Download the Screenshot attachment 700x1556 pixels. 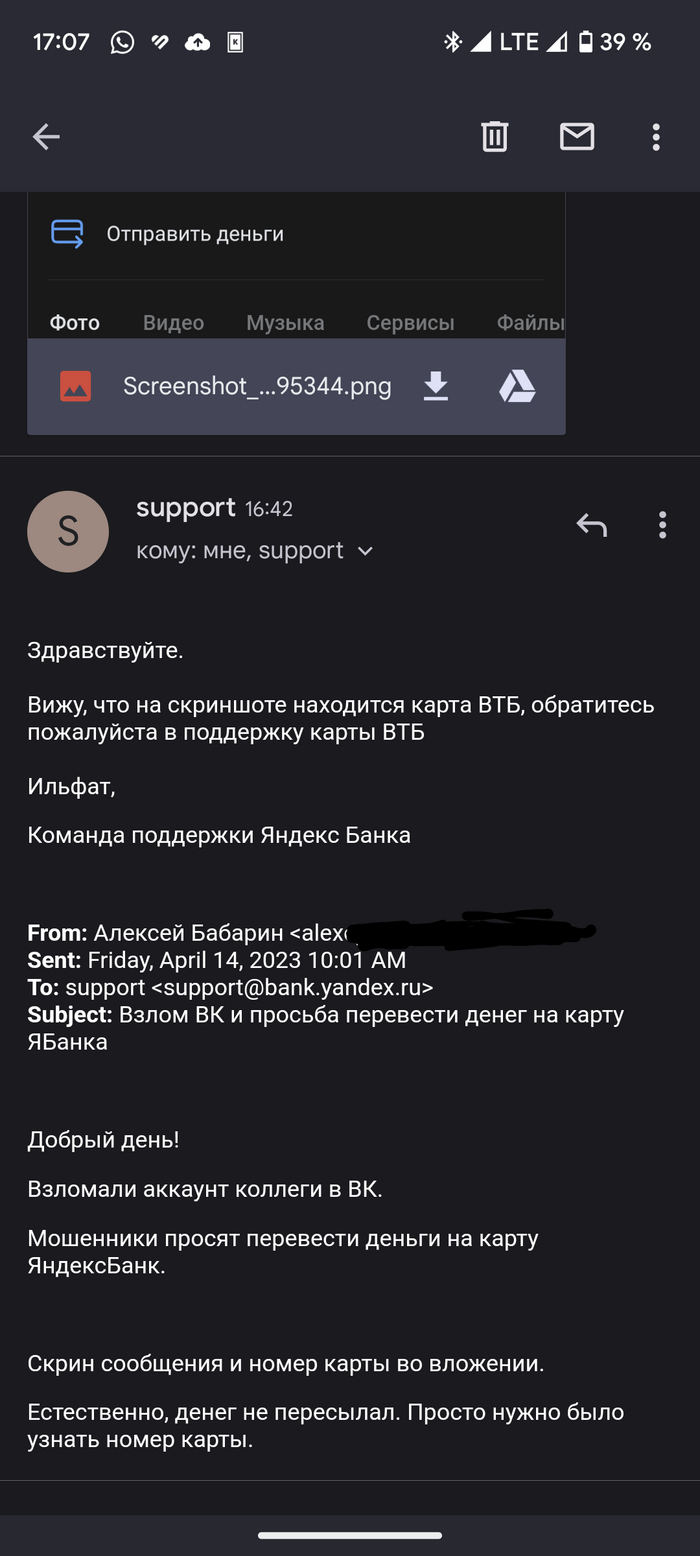click(436, 386)
